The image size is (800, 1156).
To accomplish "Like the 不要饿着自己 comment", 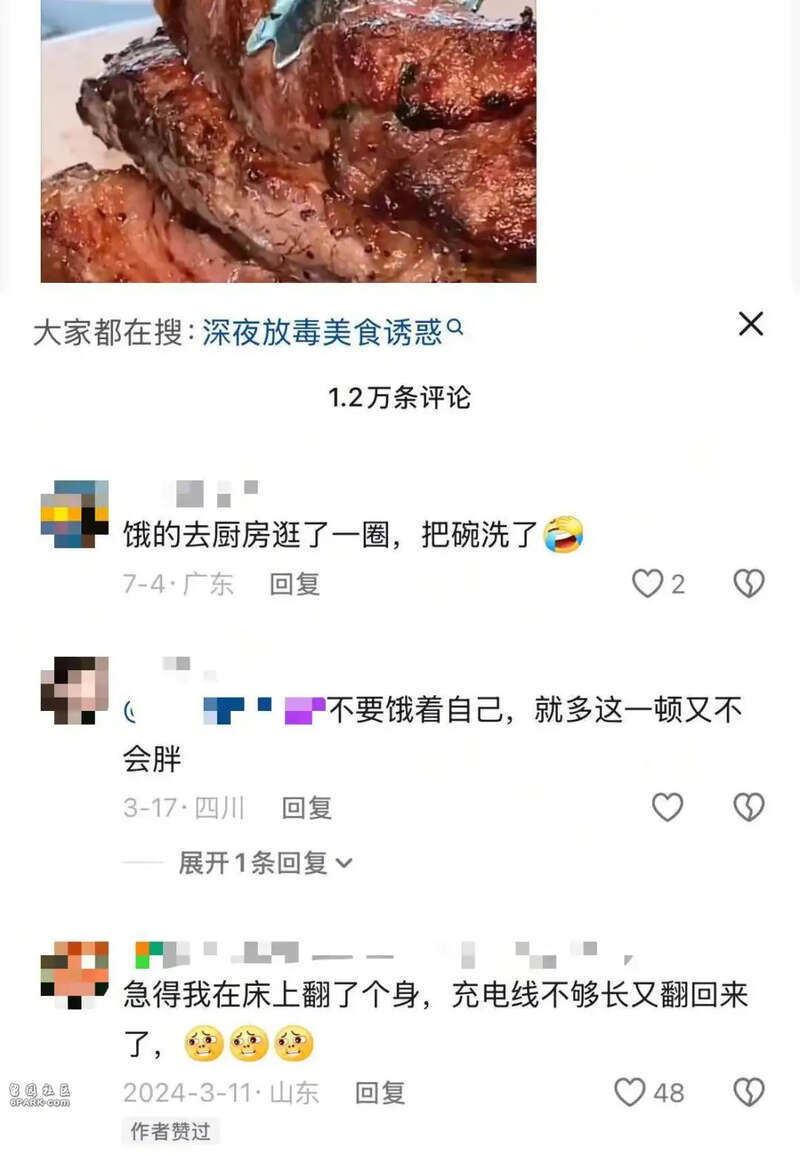I will (x=667, y=807).
